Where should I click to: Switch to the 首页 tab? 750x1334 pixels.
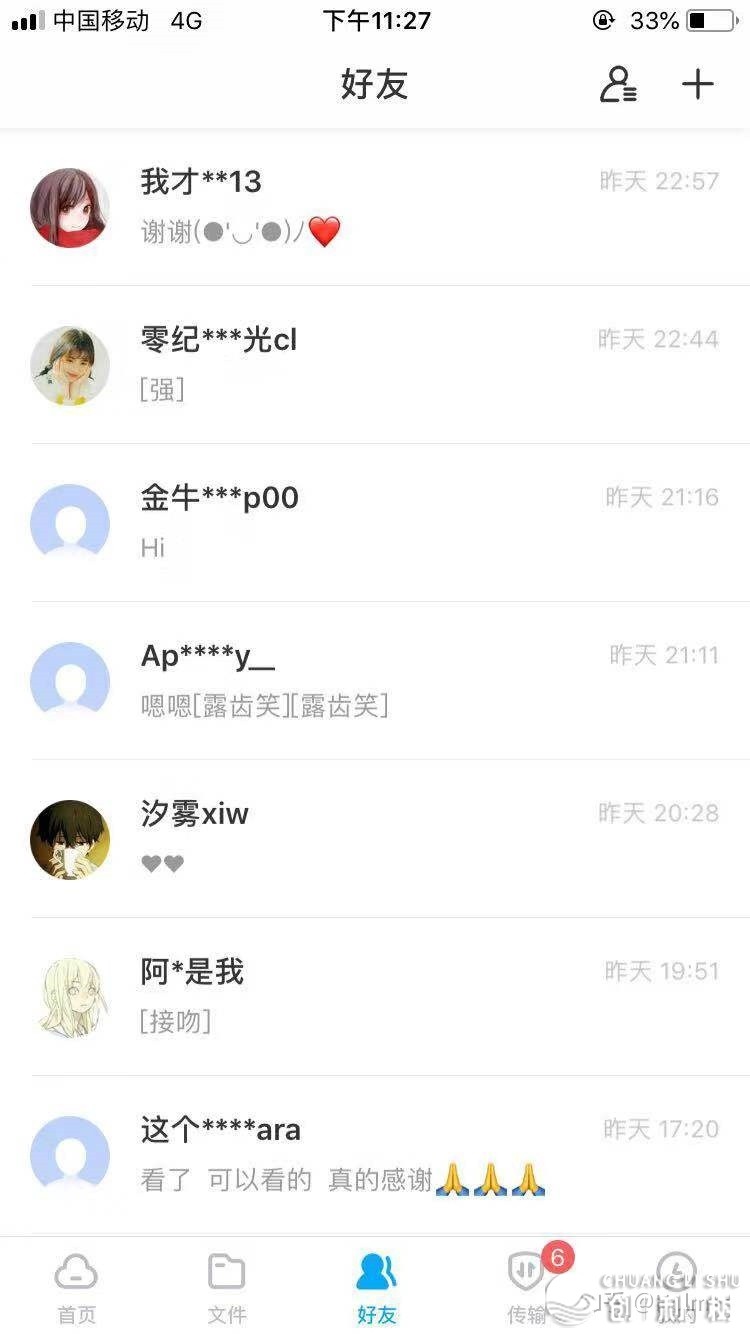click(76, 1288)
